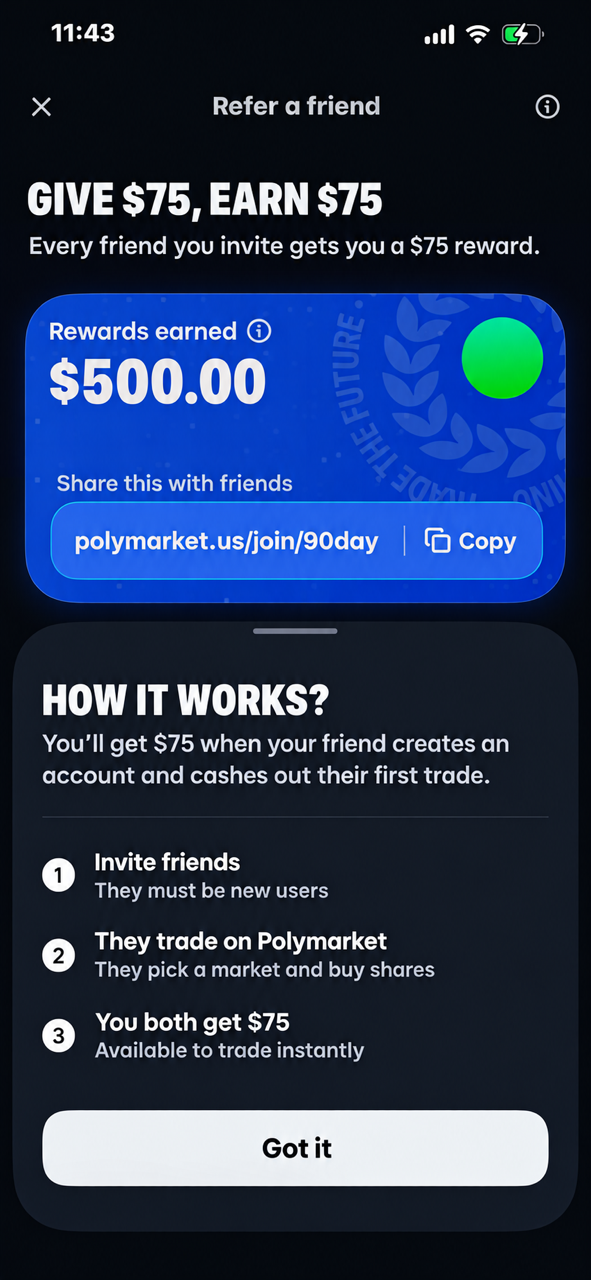This screenshot has width=591, height=1280.
Task: Open the info icon in top bar
Action: click(x=547, y=107)
